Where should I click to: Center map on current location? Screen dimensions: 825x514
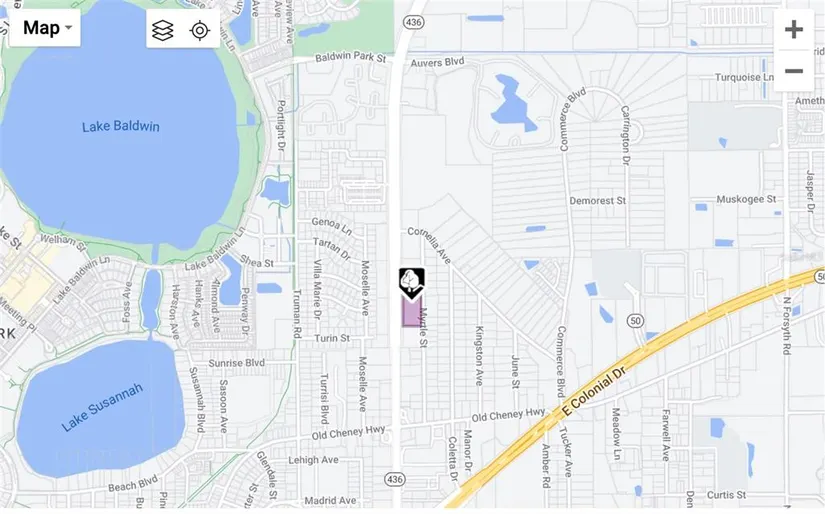[200, 30]
